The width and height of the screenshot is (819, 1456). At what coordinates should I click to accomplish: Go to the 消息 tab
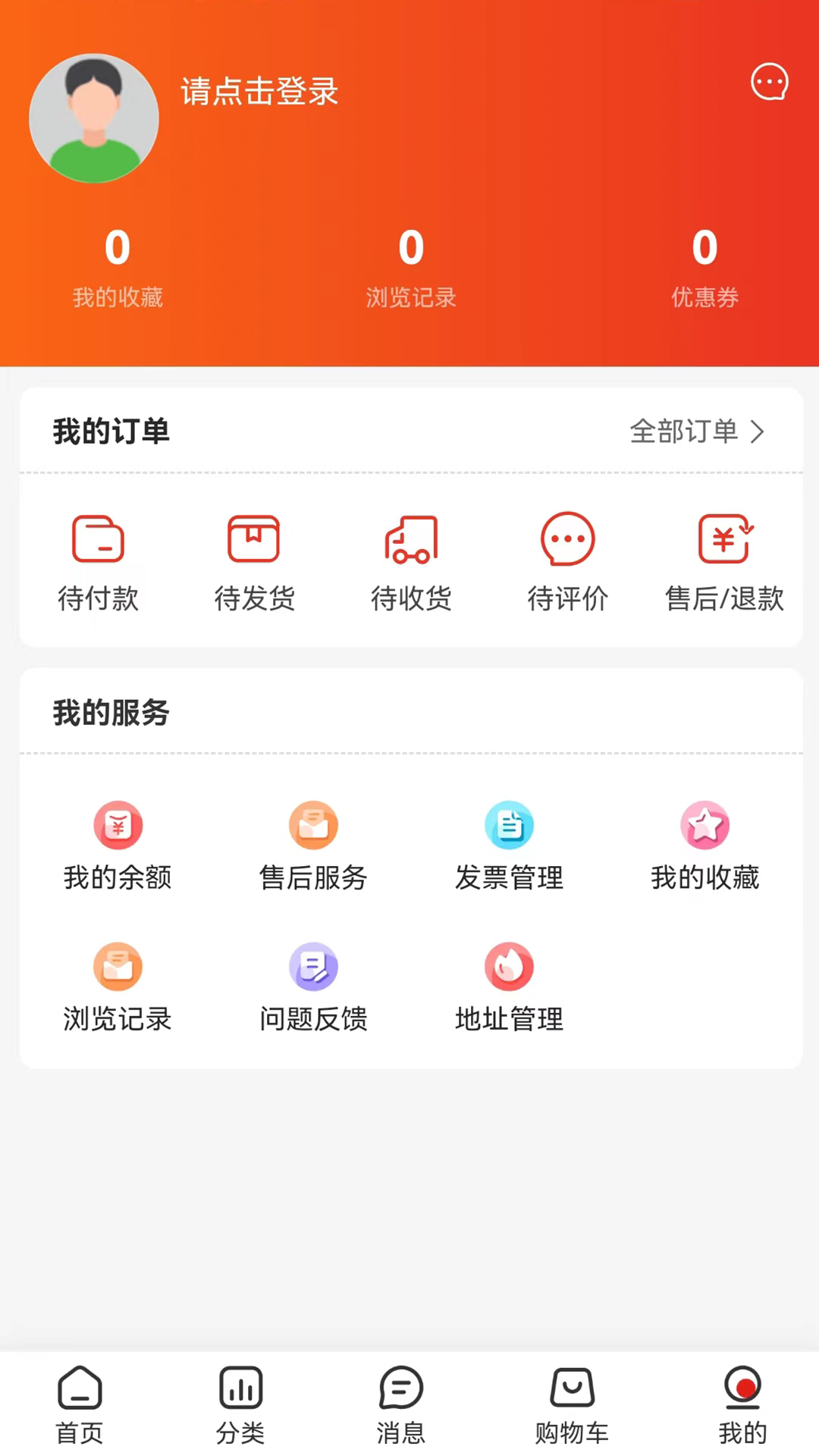pyautogui.click(x=401, y=1404)
